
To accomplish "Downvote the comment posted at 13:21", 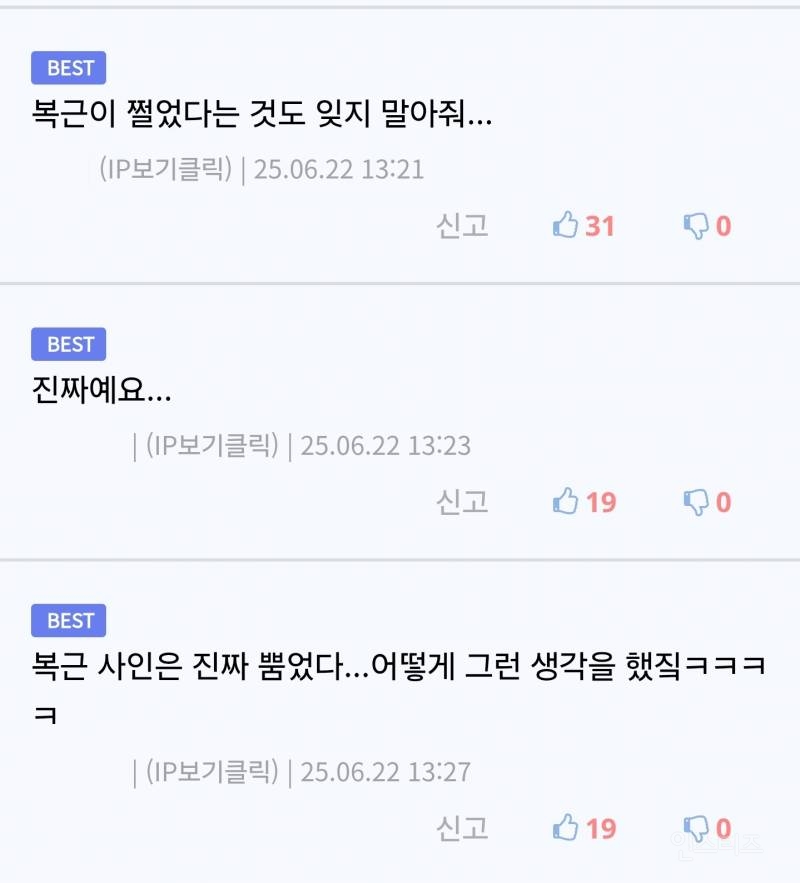I will coord(695,226).
